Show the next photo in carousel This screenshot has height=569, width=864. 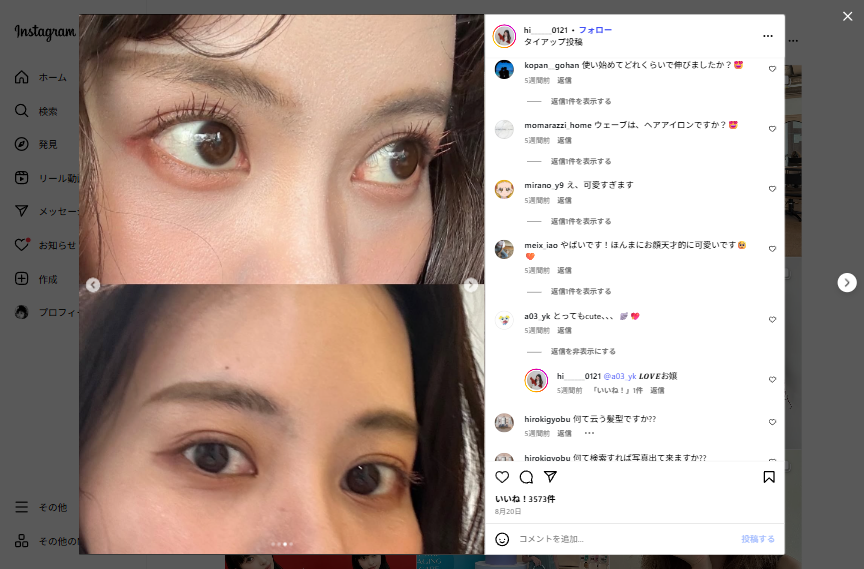pyautogui.click(x=470, y=285)
